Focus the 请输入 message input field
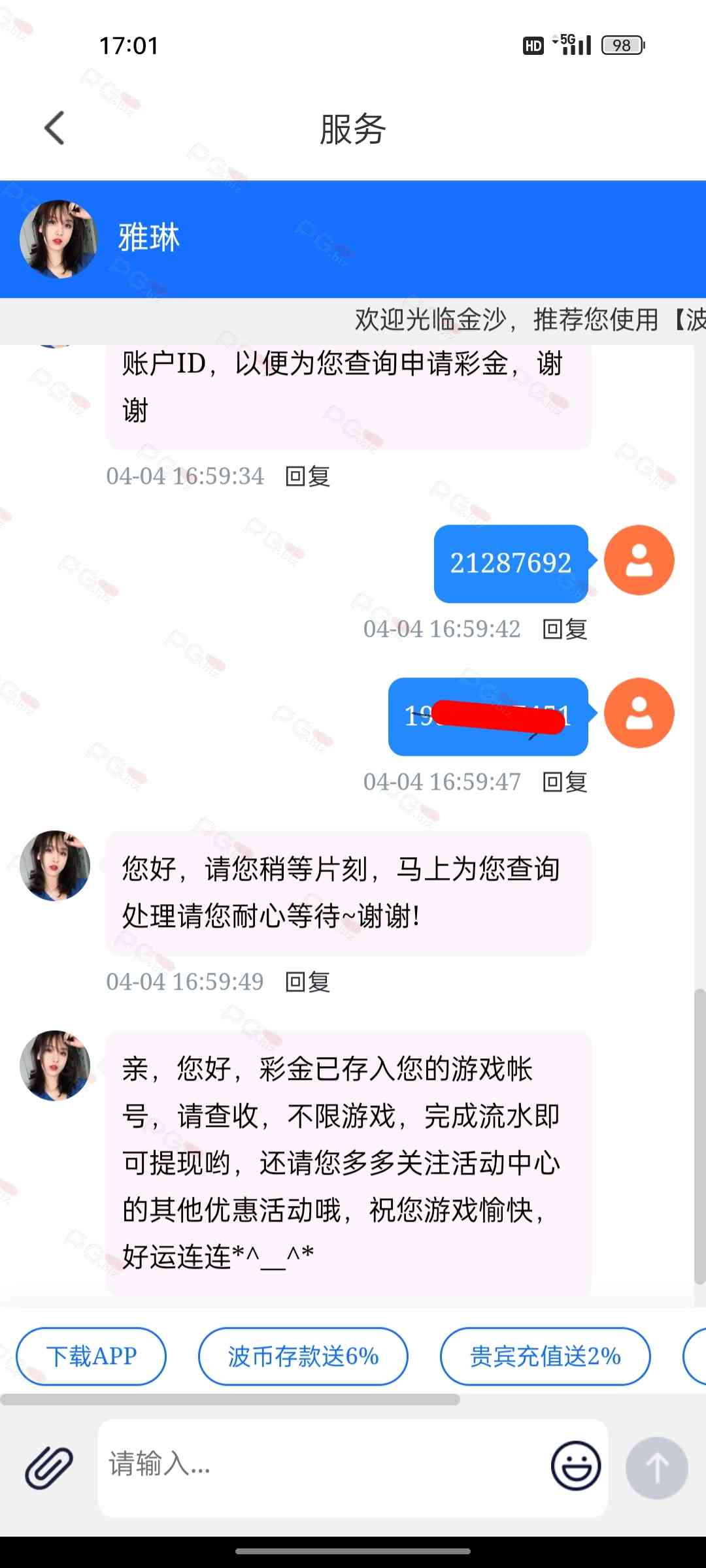This screenshot has width=706, height=1568. pos(320,1465)
